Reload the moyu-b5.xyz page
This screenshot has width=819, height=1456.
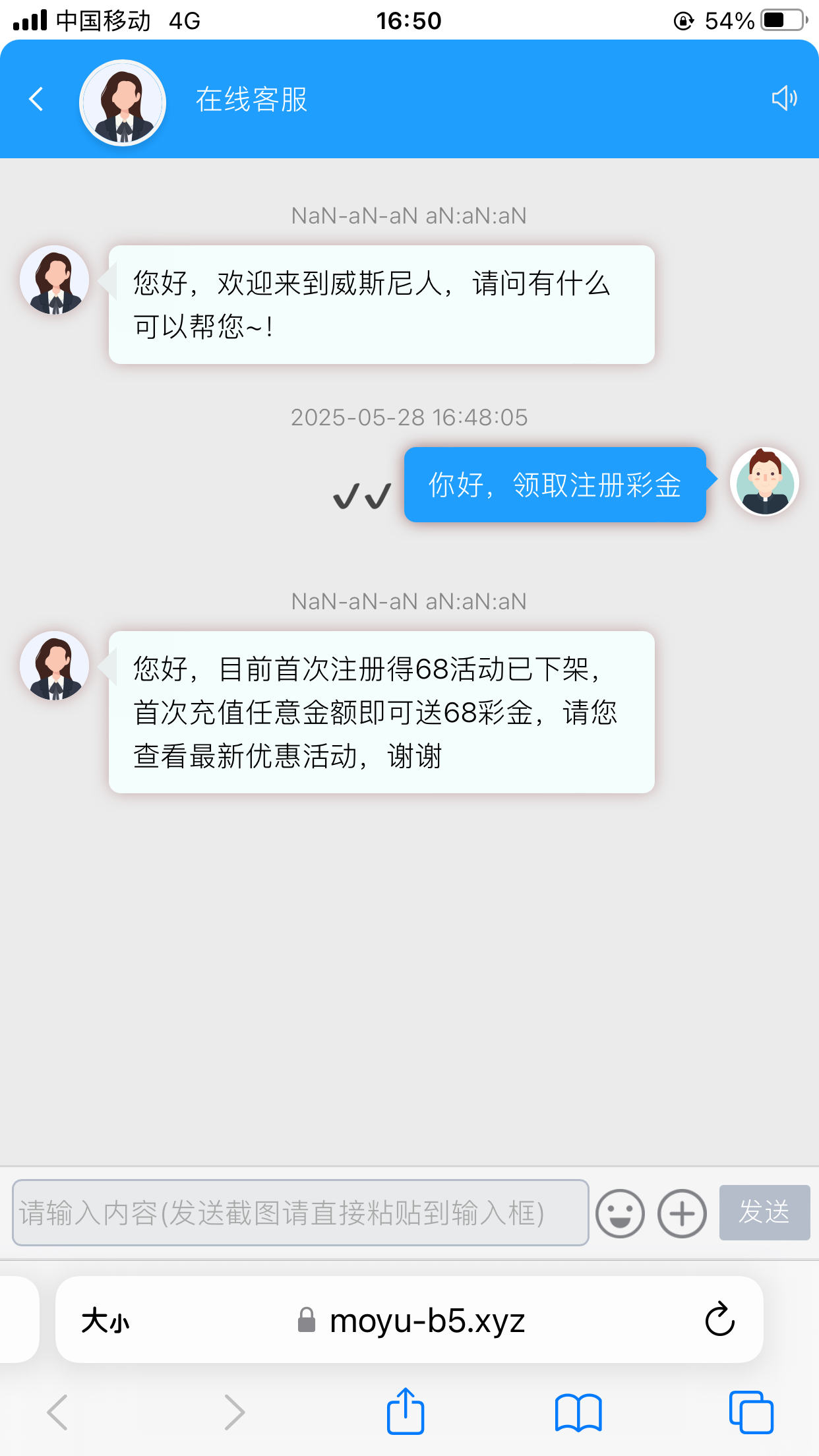click(x=719, y=1319)
